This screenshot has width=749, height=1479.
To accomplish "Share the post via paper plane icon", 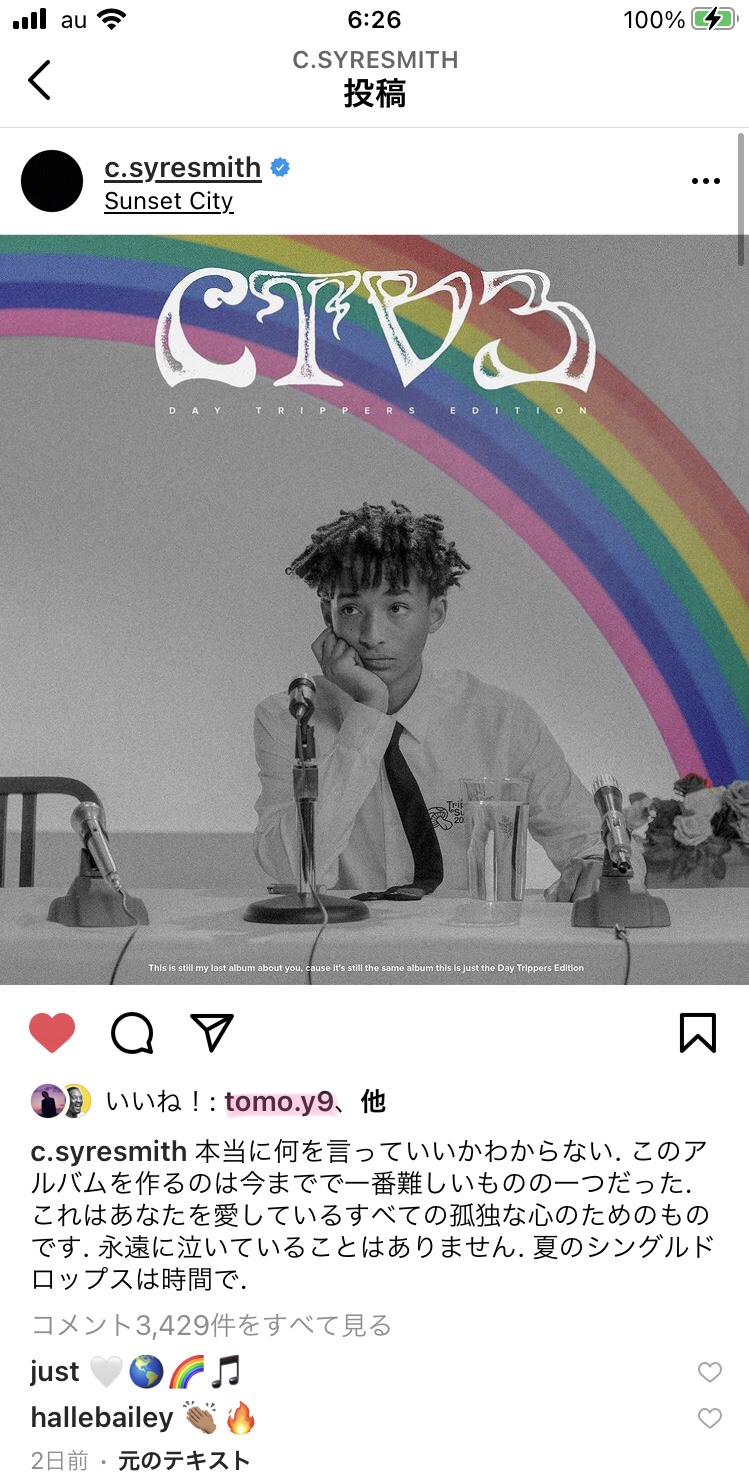I will (x=212, y=1032).
